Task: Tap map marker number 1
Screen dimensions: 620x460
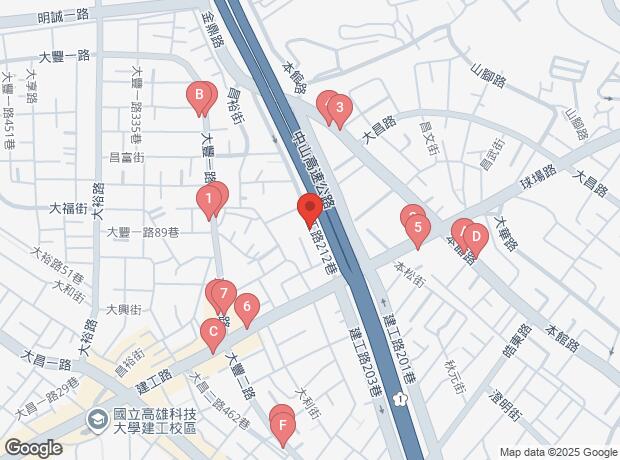Action: tap(208, 200)
